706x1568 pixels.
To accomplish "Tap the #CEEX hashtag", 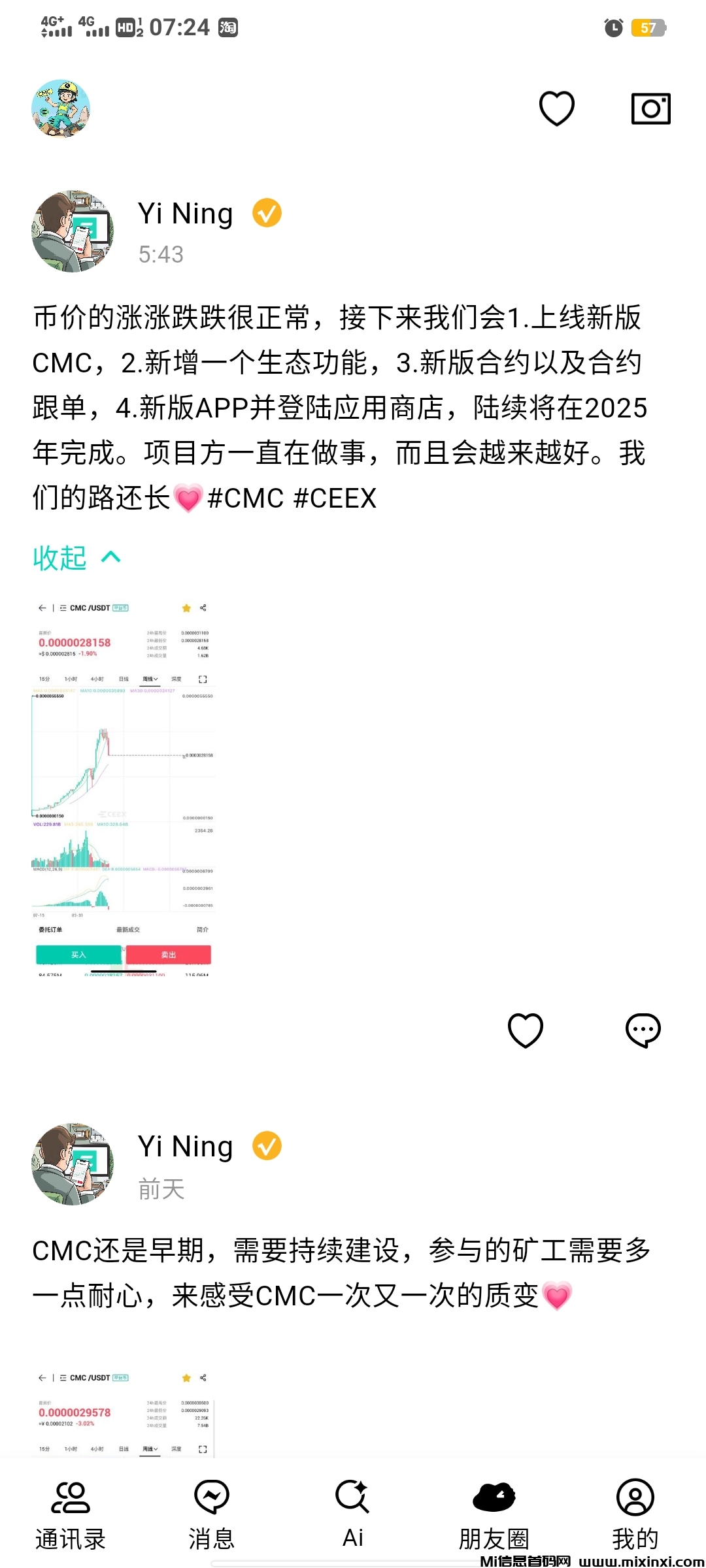I will coord(335,498).
